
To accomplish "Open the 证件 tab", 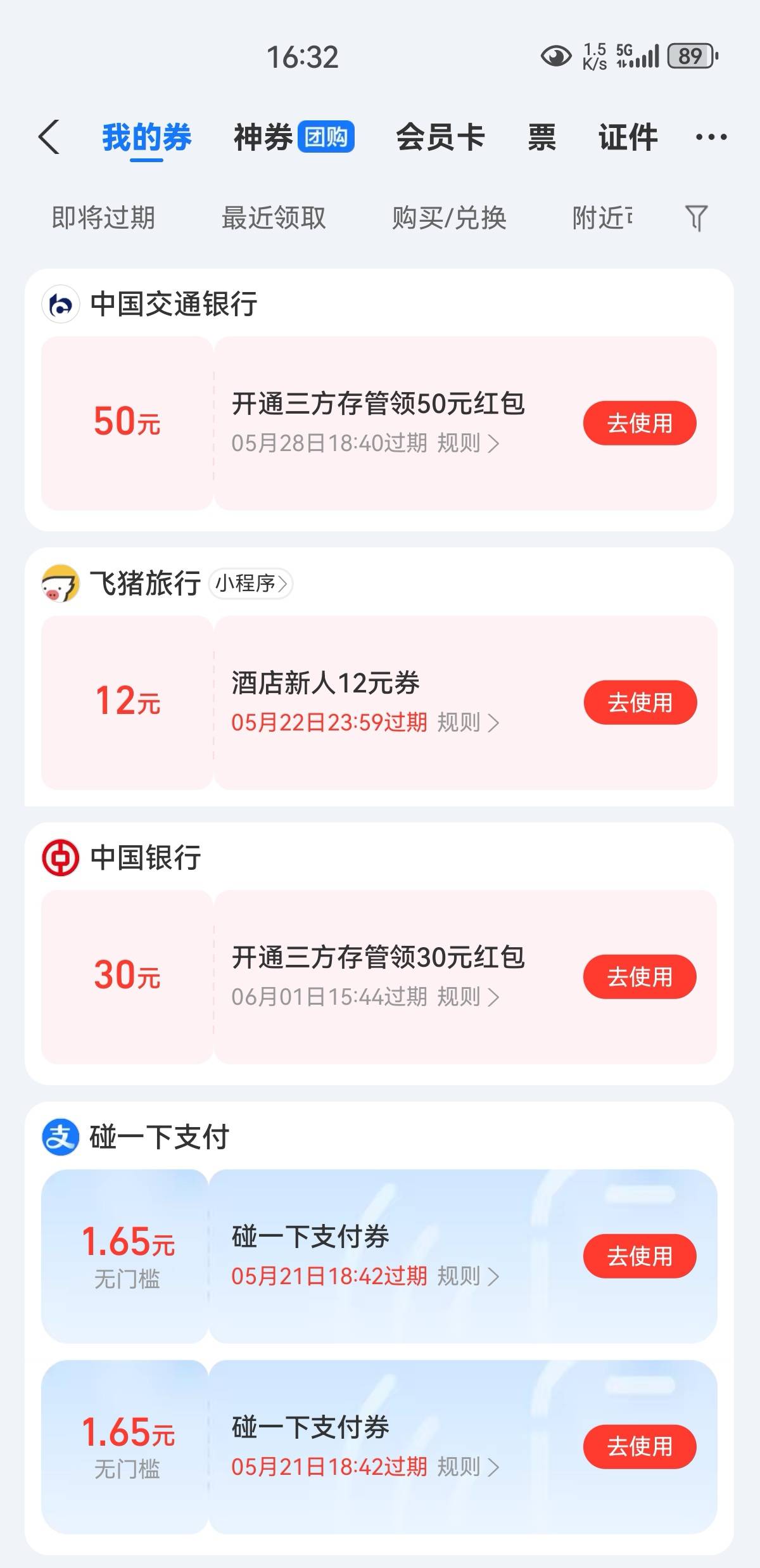I will pos(628,137).
